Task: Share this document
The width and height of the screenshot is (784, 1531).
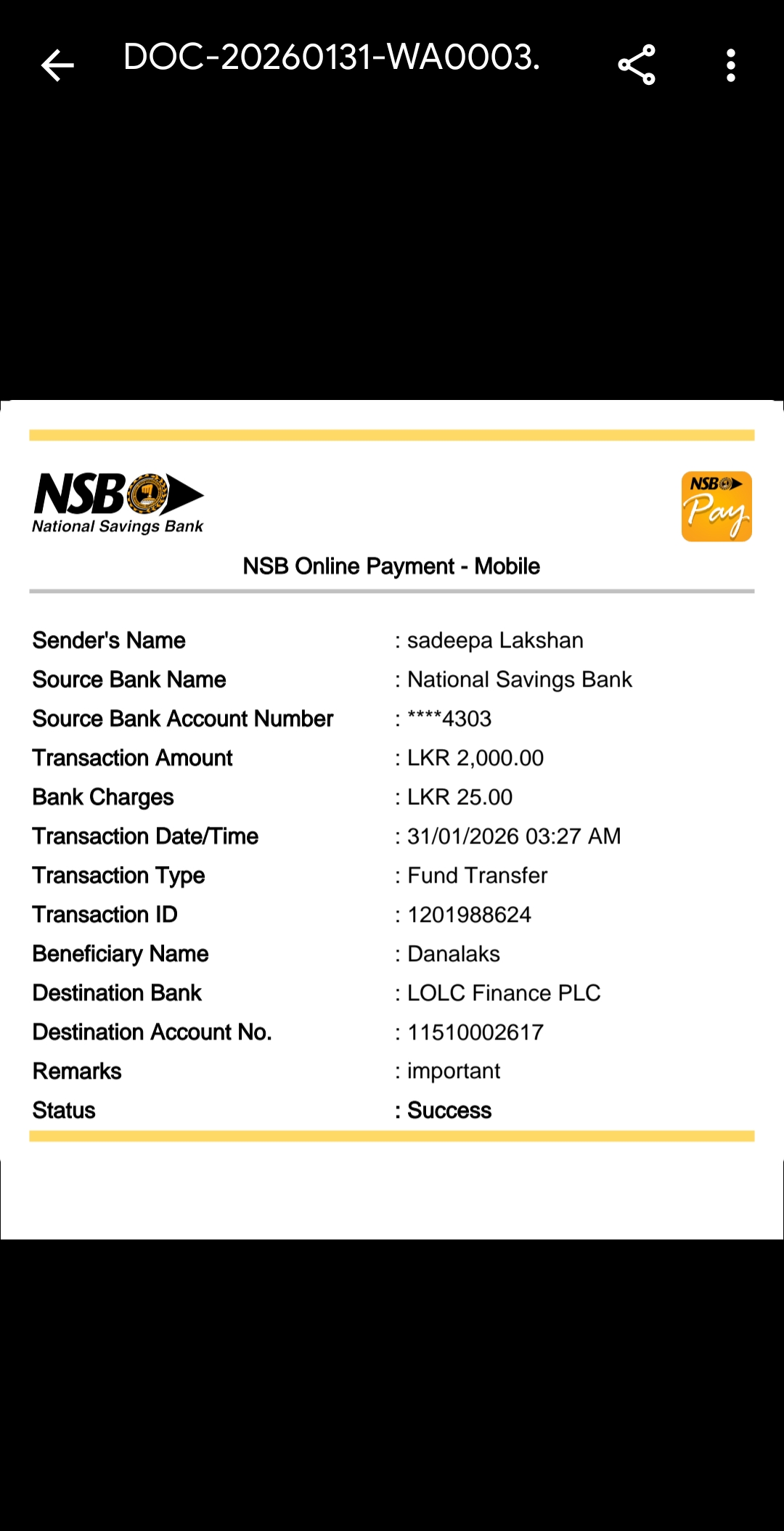Action: 637,65
